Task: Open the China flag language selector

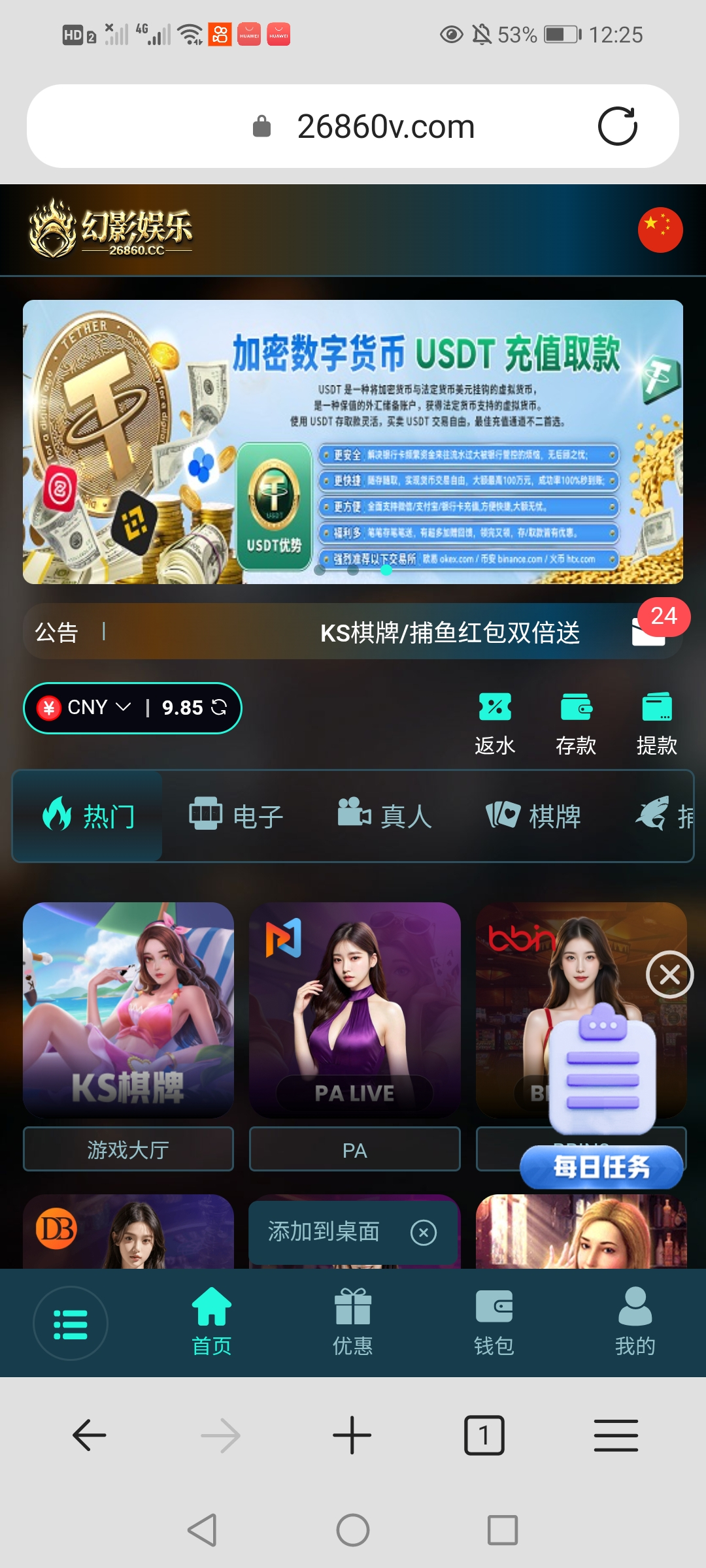Action: (x=660, y=230)
